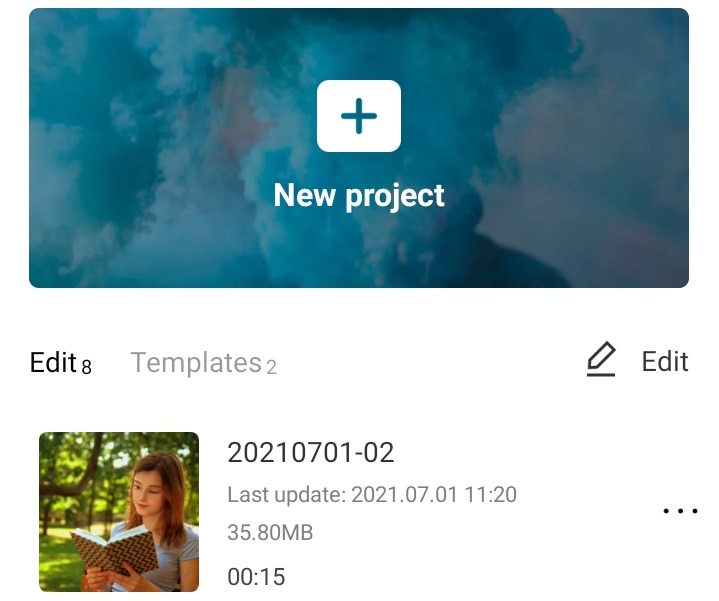Switch to the Templates tab

point(204,363)
